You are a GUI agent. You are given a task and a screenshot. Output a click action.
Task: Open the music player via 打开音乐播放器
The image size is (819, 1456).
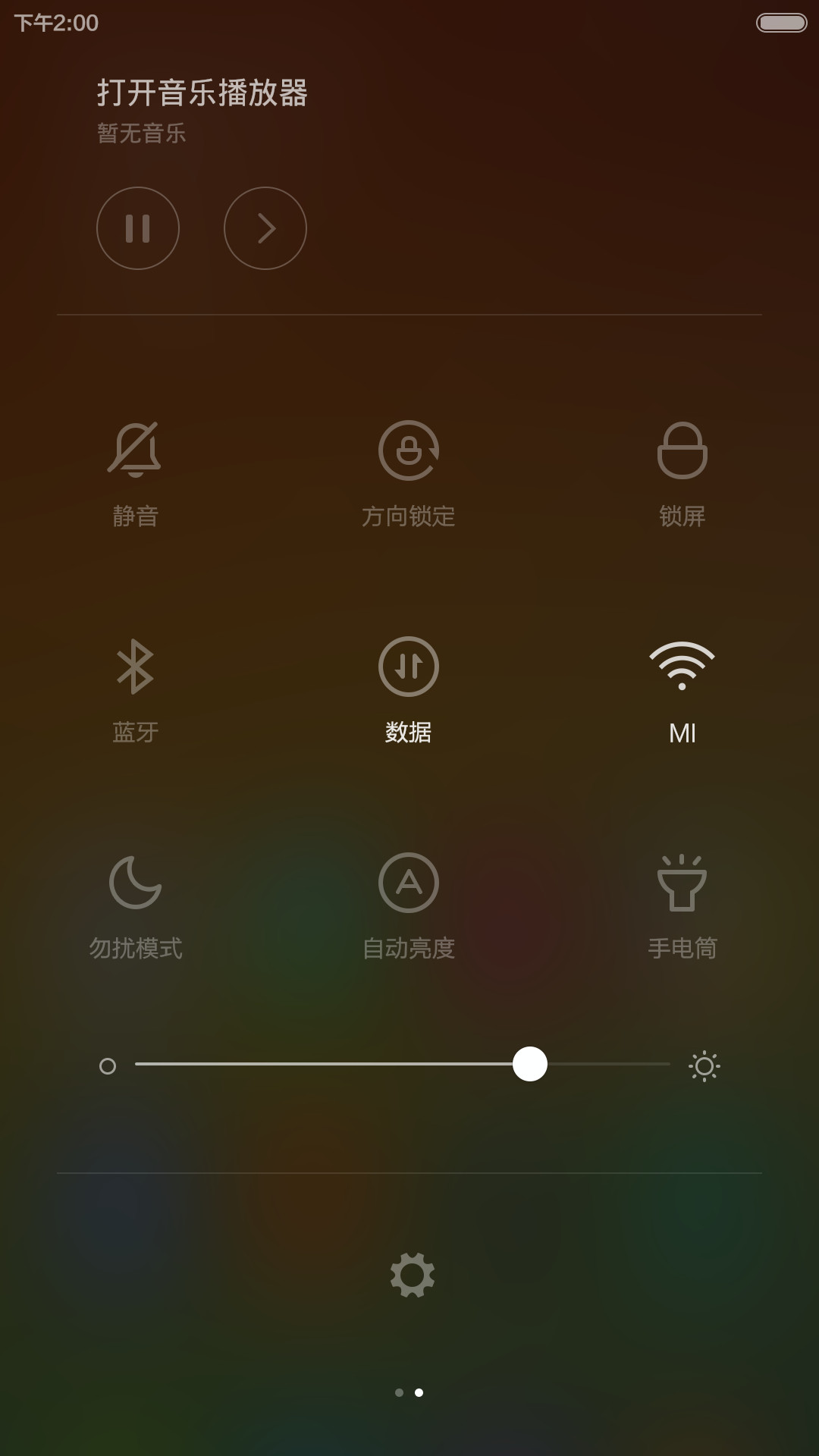[x=202, y=93]
